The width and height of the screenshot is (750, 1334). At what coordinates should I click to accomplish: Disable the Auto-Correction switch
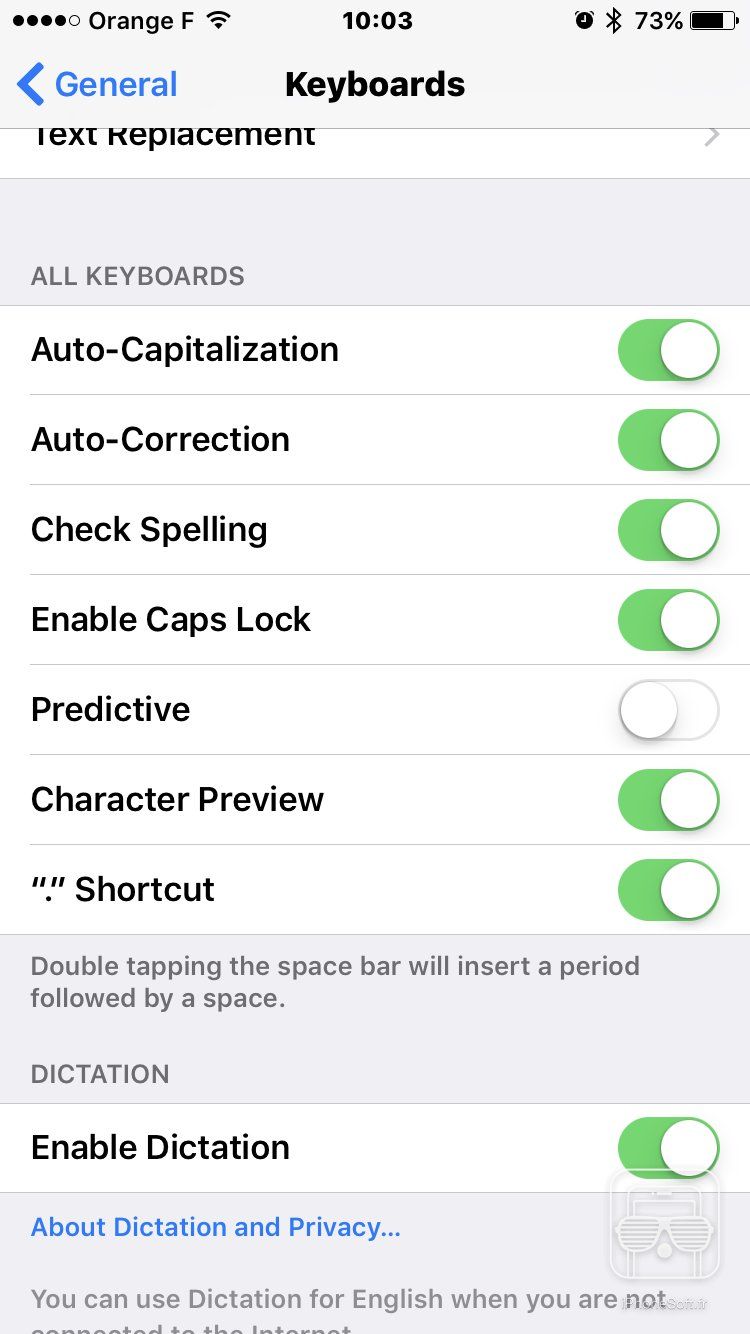668,440
